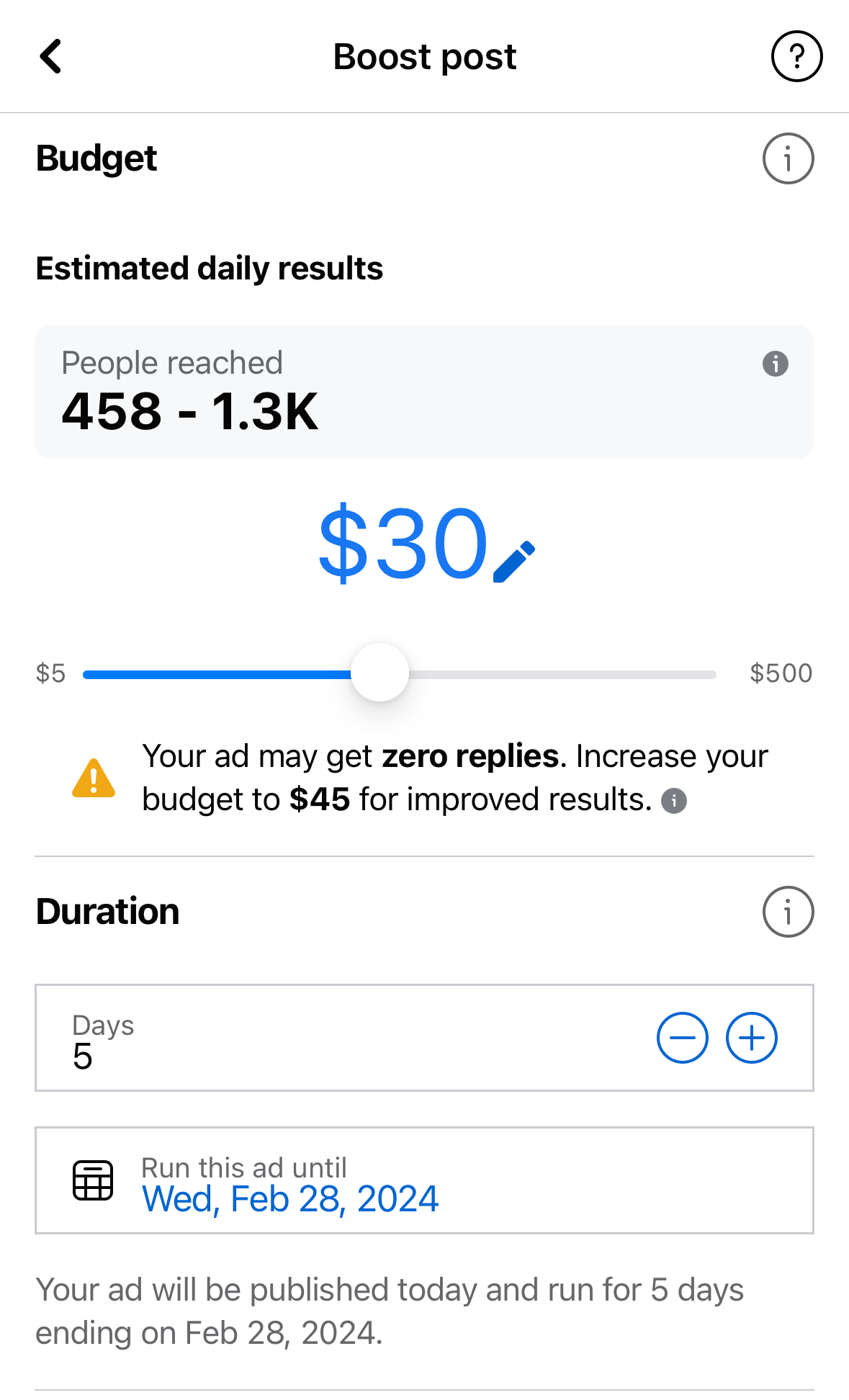Viewport: 849px width, 1400px height.
Task: Open info icon next to improved results warning
Action: click(674, 801)
